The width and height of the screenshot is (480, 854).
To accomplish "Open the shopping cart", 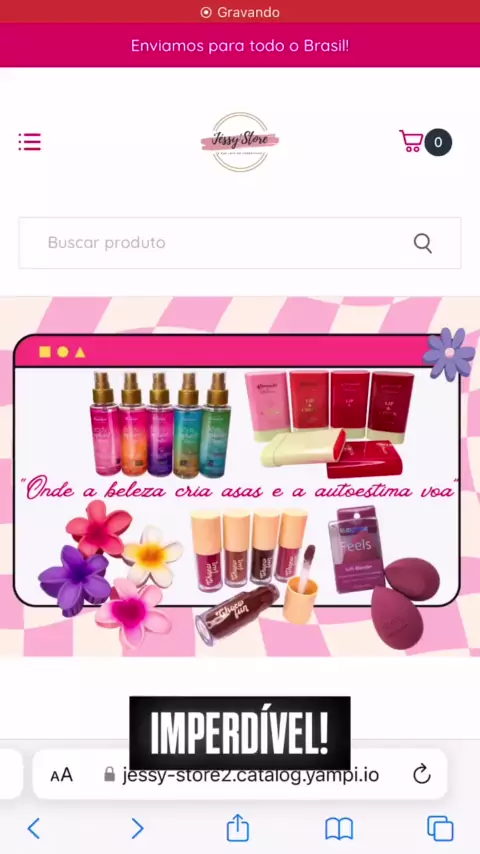I will click(425, 142).
